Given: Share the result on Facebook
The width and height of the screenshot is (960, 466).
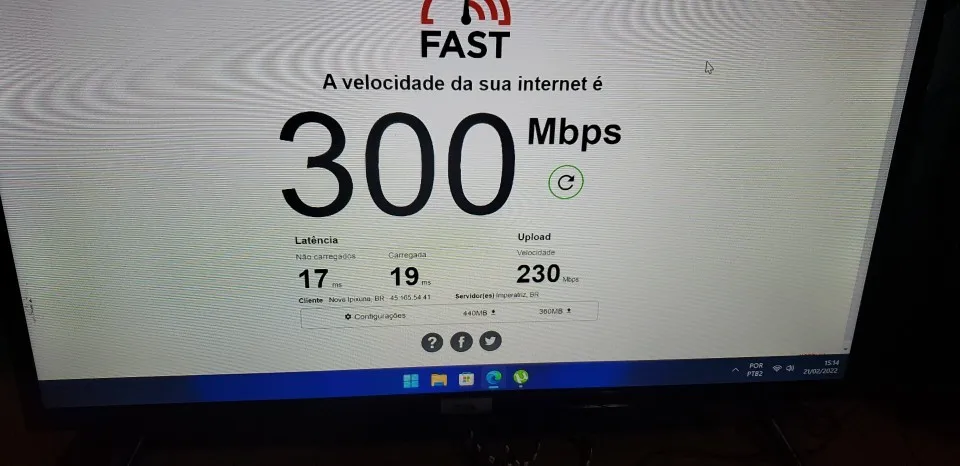Looking at the screenshot, I should click(x=461, y=342).
